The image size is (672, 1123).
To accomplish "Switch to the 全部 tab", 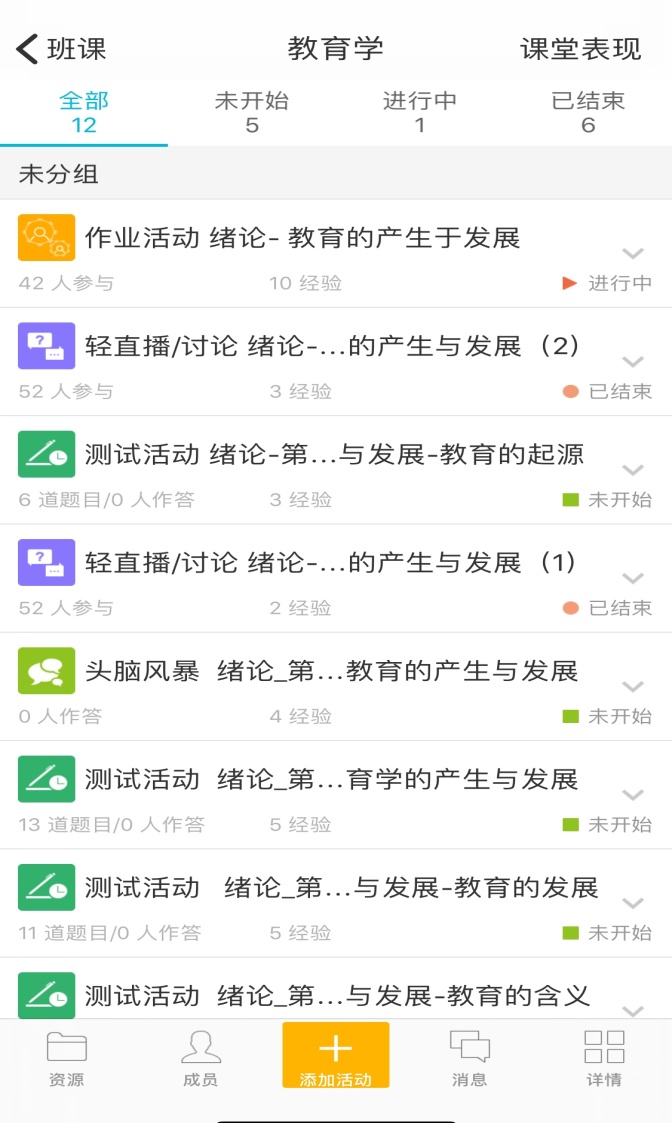I will [84, 112].
